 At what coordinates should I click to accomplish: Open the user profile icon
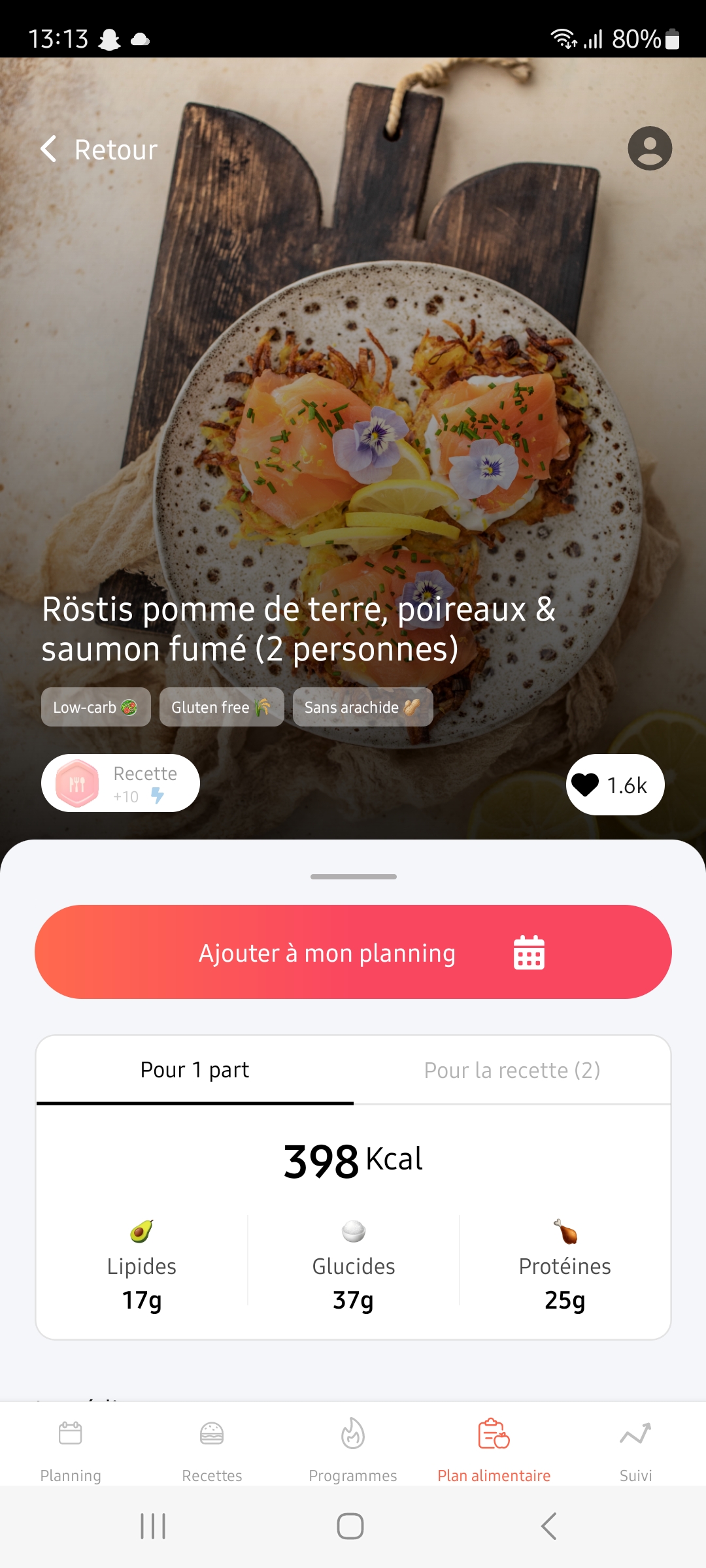649,148
